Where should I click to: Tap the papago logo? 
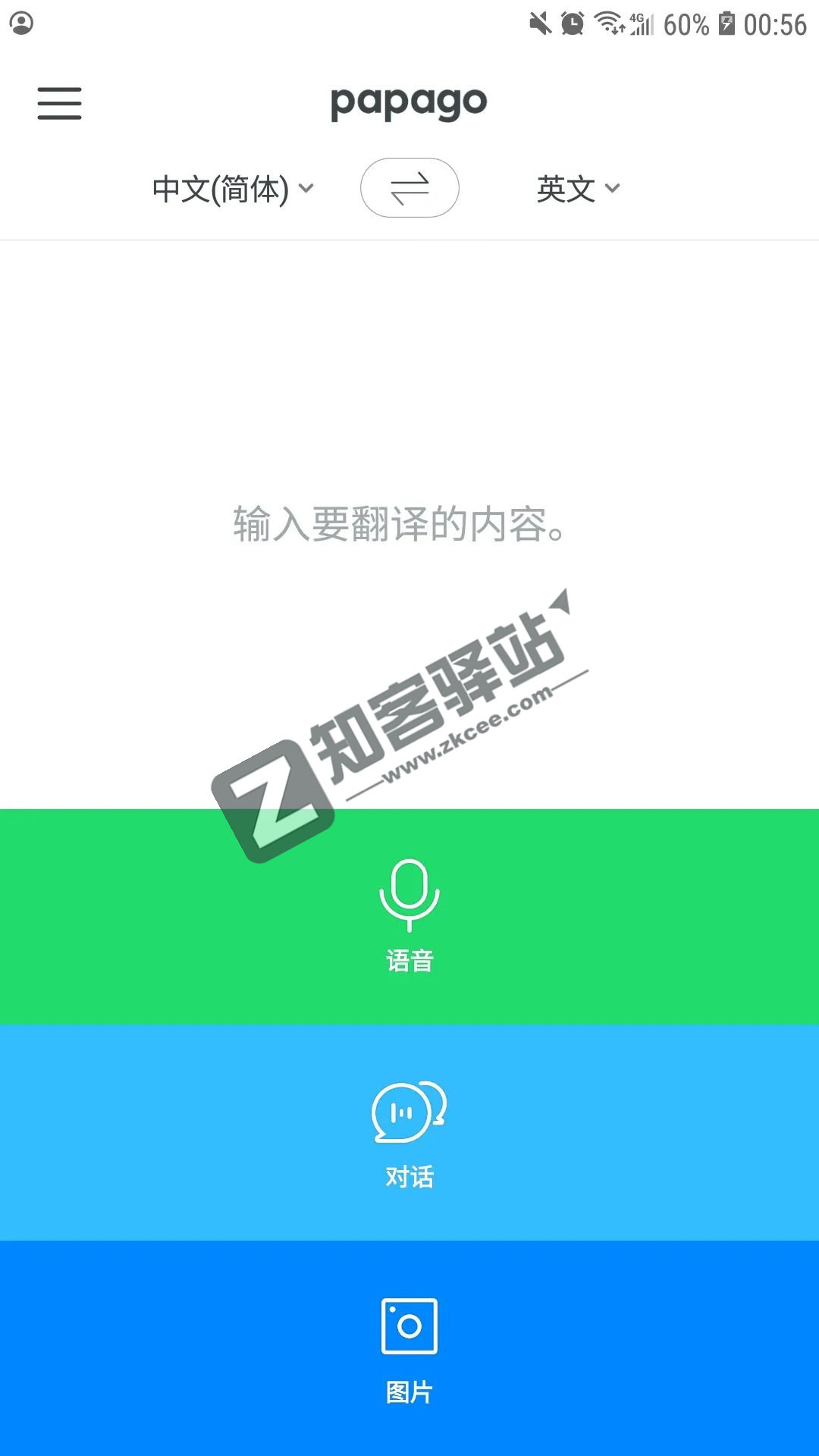pyautogui.click(x=409, y=102)
